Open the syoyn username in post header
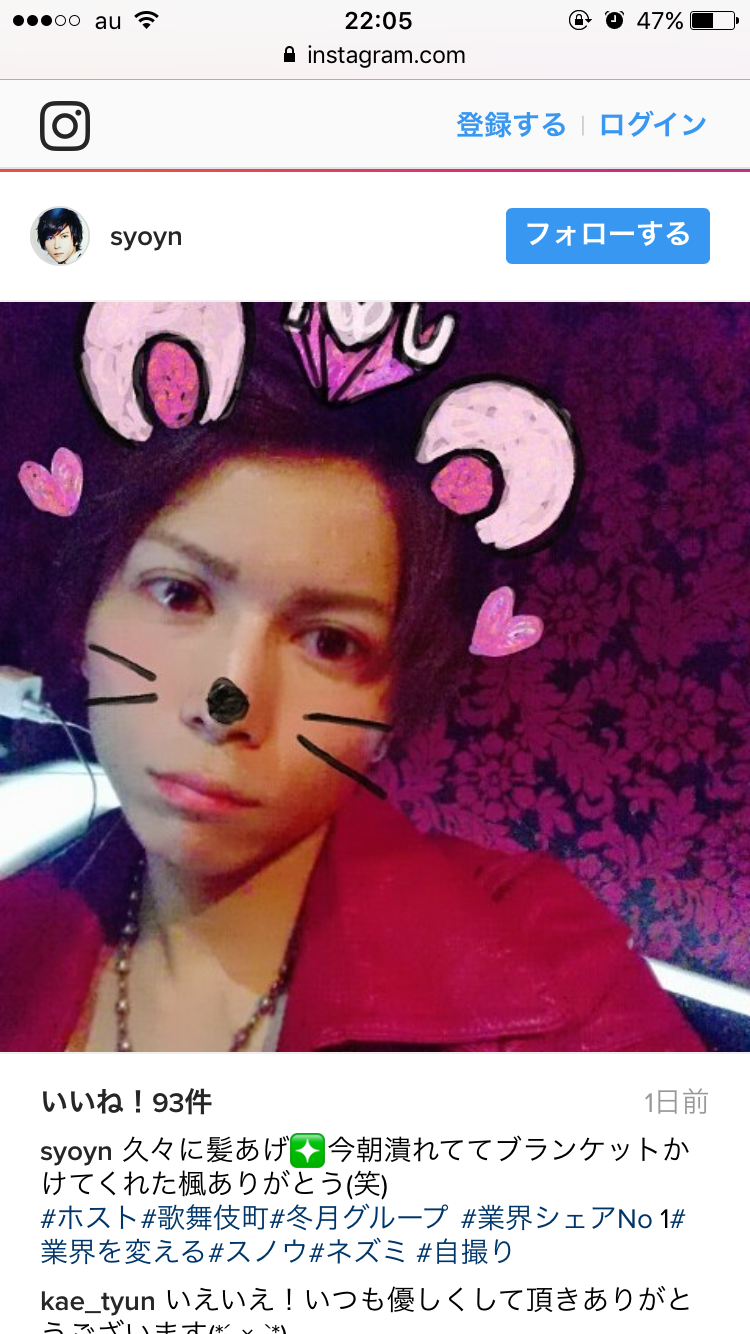Image resolution: width=750 pixels, height=1334 pixels. tap(146, 238)
